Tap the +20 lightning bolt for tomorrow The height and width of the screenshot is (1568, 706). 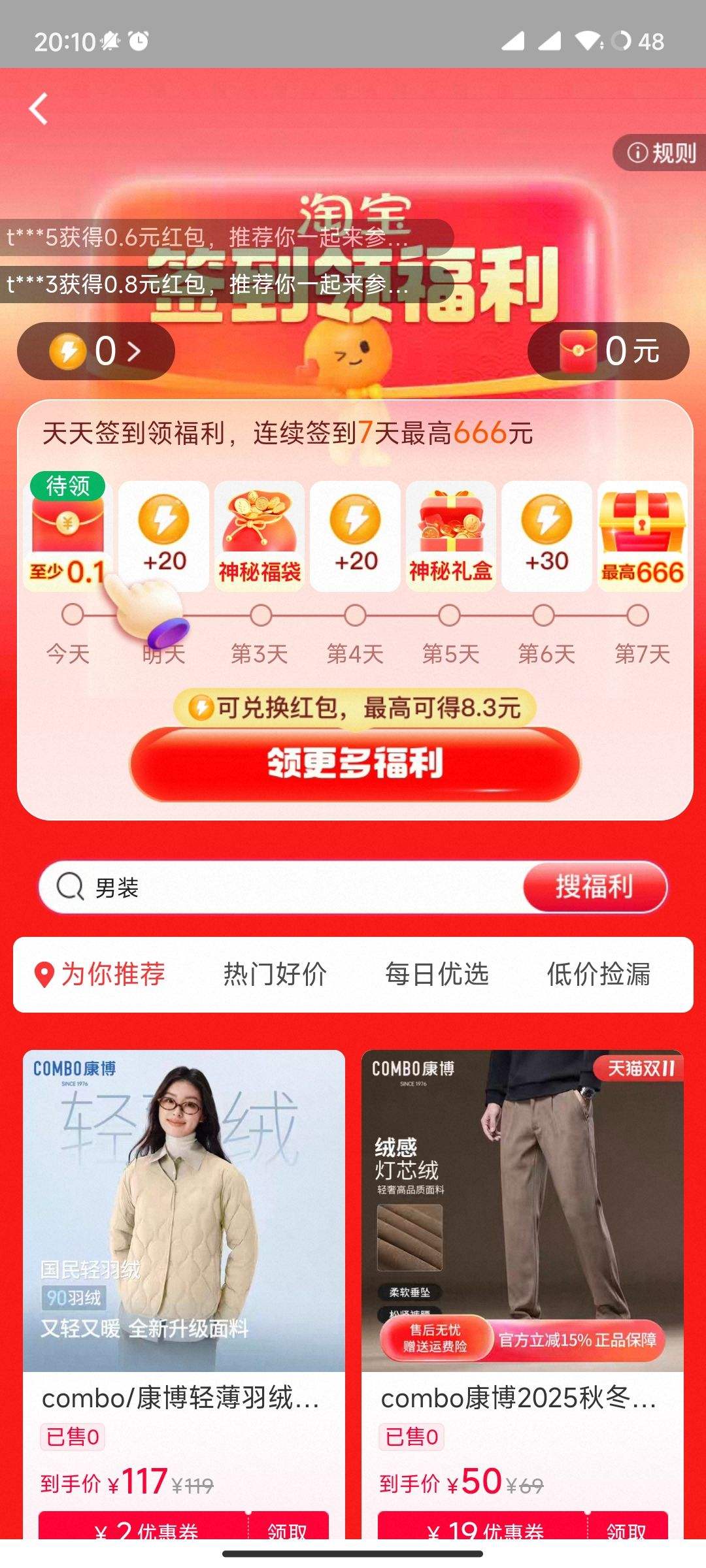(x=164, y=536)
